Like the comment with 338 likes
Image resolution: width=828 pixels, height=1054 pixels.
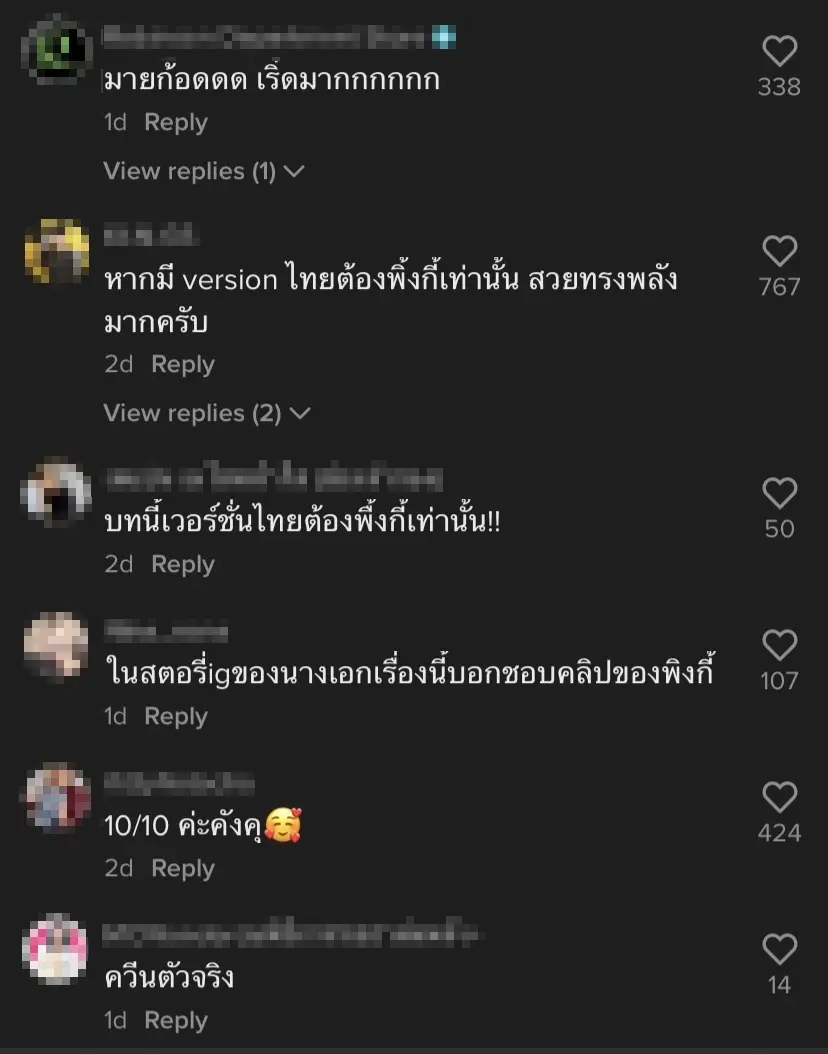[x=779, y=52]
